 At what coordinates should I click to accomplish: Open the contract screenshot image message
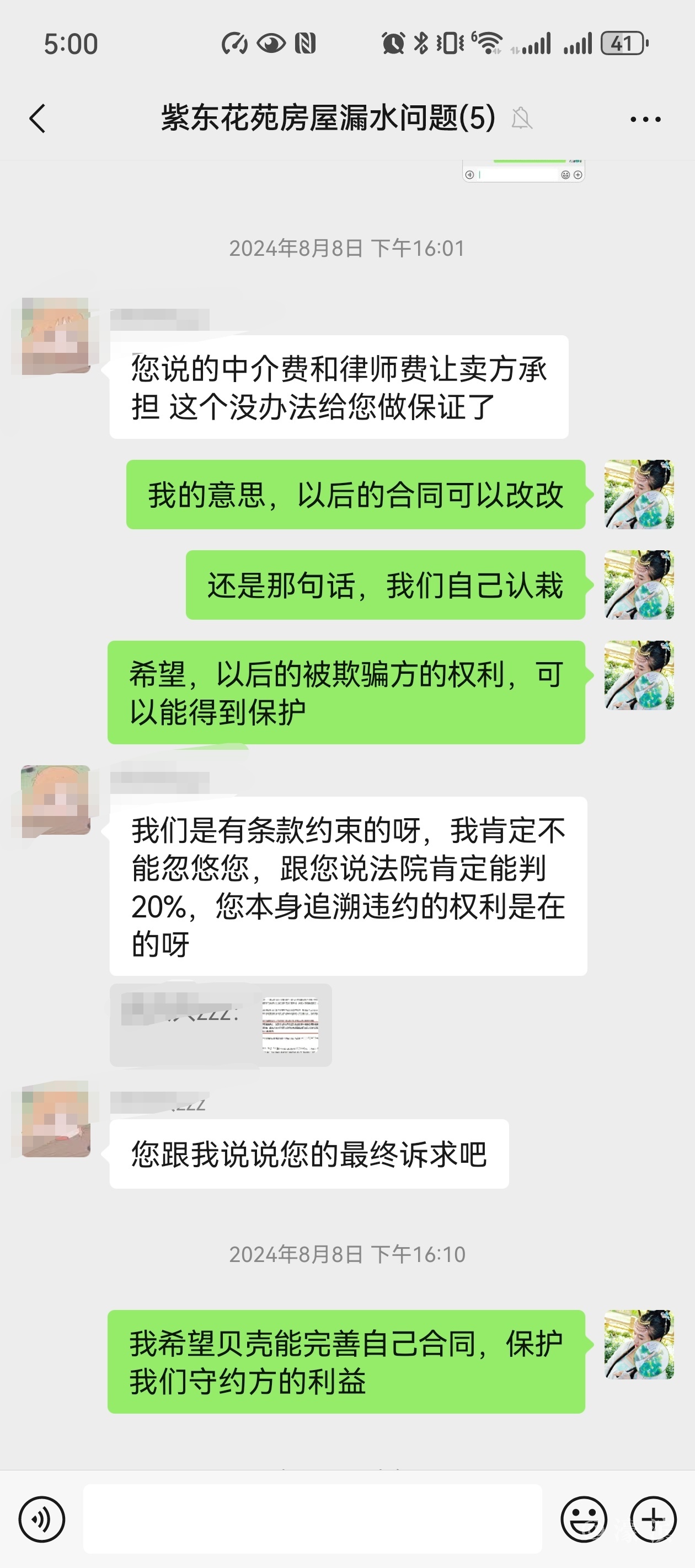point(290,1024)
